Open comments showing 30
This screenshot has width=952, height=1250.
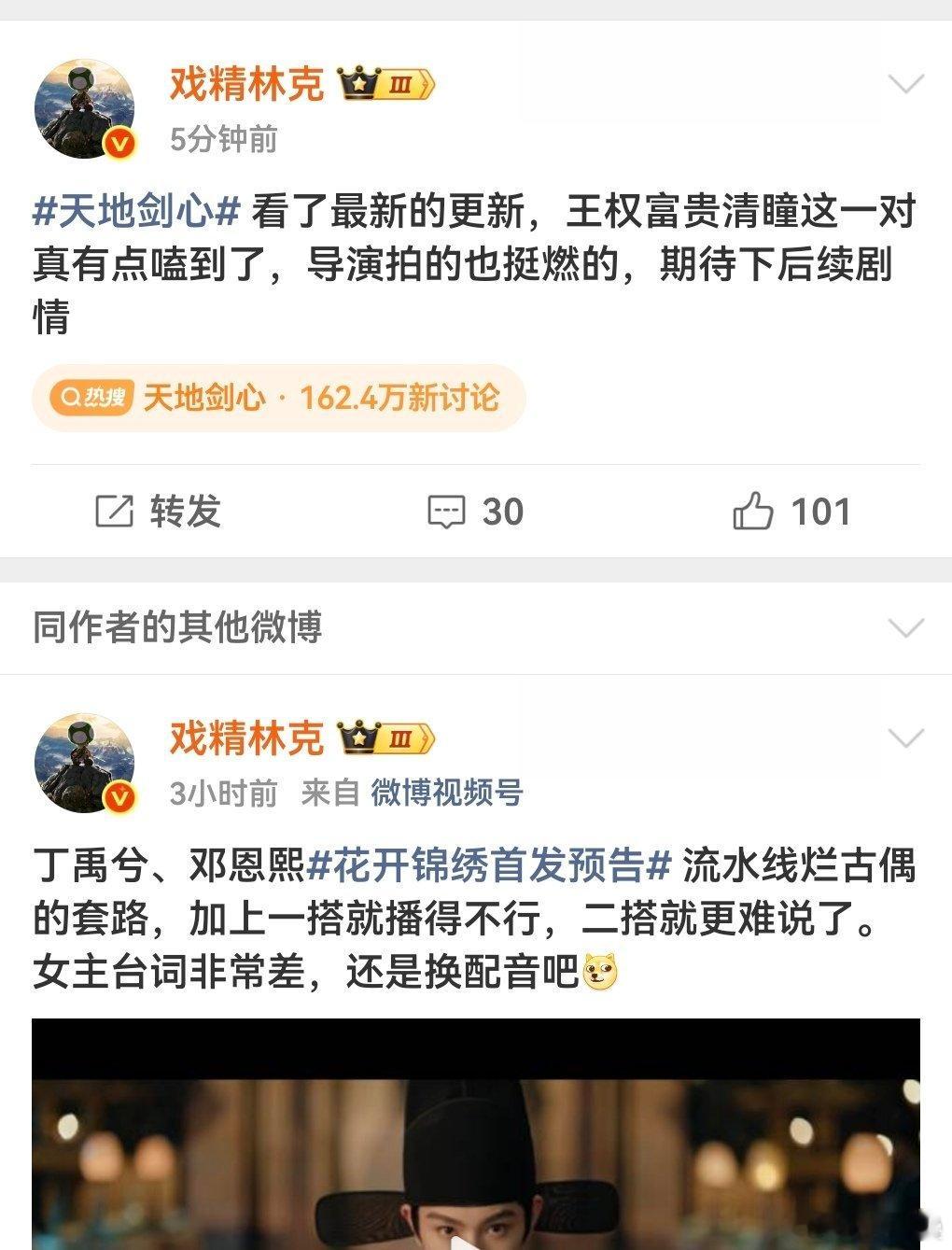pos(475,512)
